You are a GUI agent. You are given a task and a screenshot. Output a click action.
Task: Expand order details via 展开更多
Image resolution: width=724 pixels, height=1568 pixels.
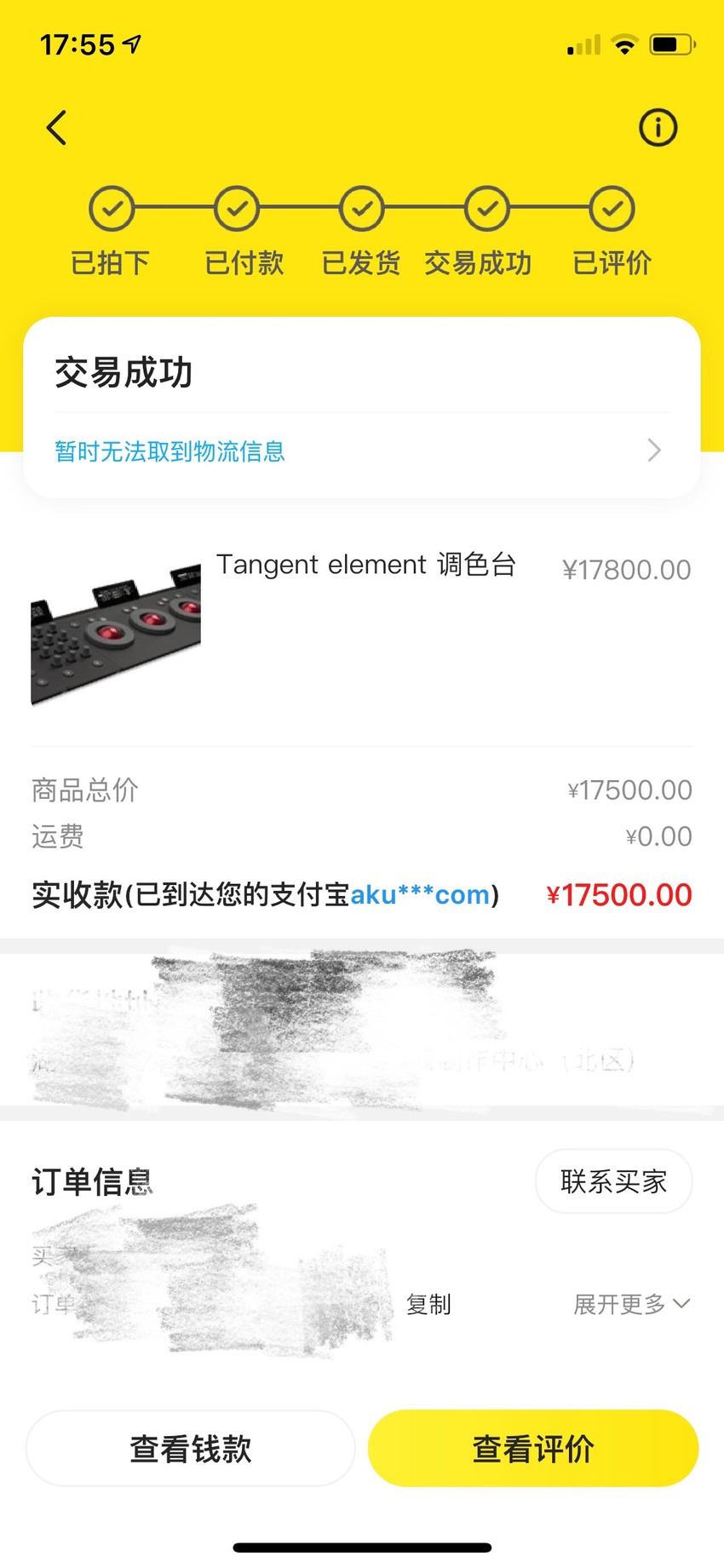pos(631,1304)
